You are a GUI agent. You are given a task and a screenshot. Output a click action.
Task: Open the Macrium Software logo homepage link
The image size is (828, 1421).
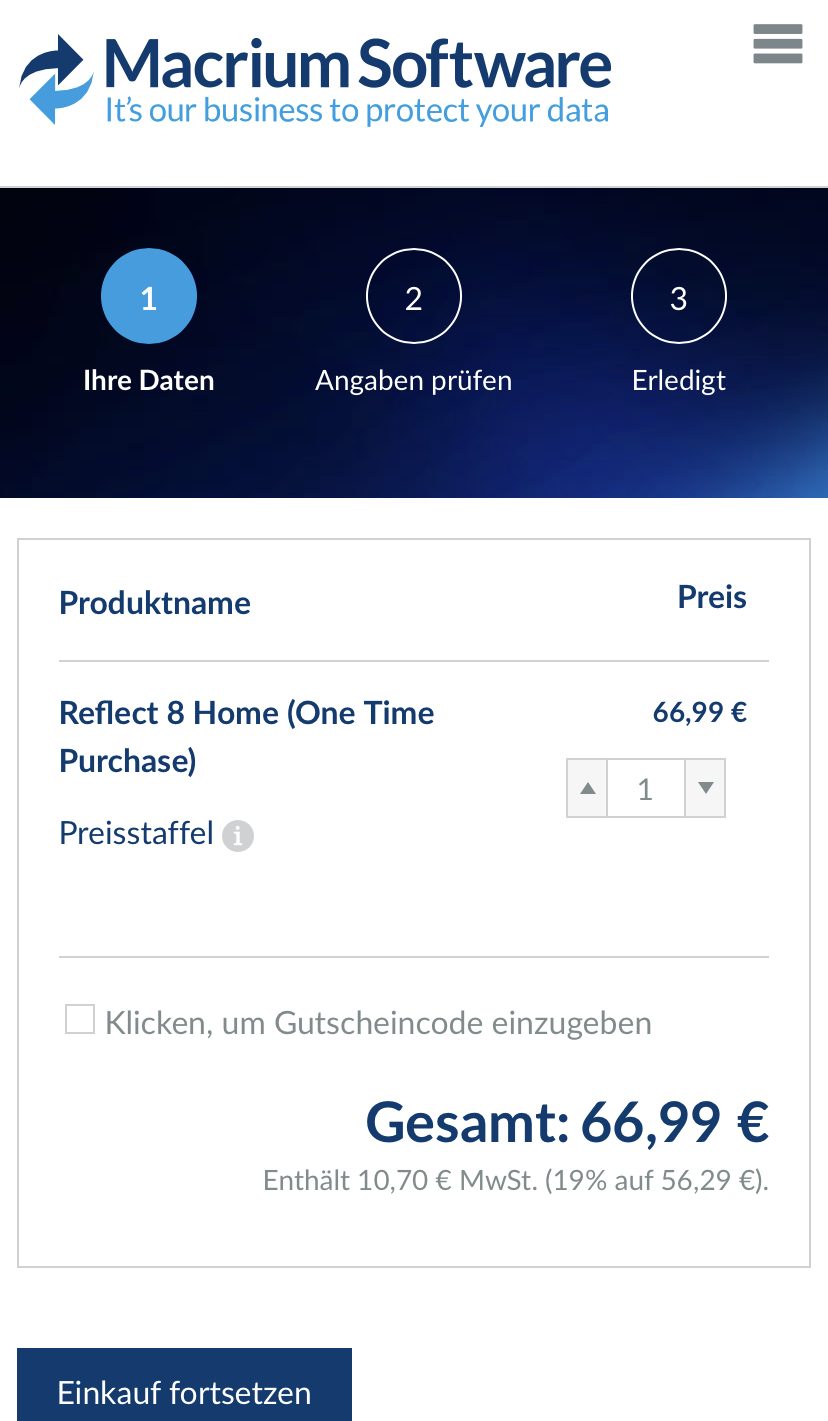(x=314, y=79)
